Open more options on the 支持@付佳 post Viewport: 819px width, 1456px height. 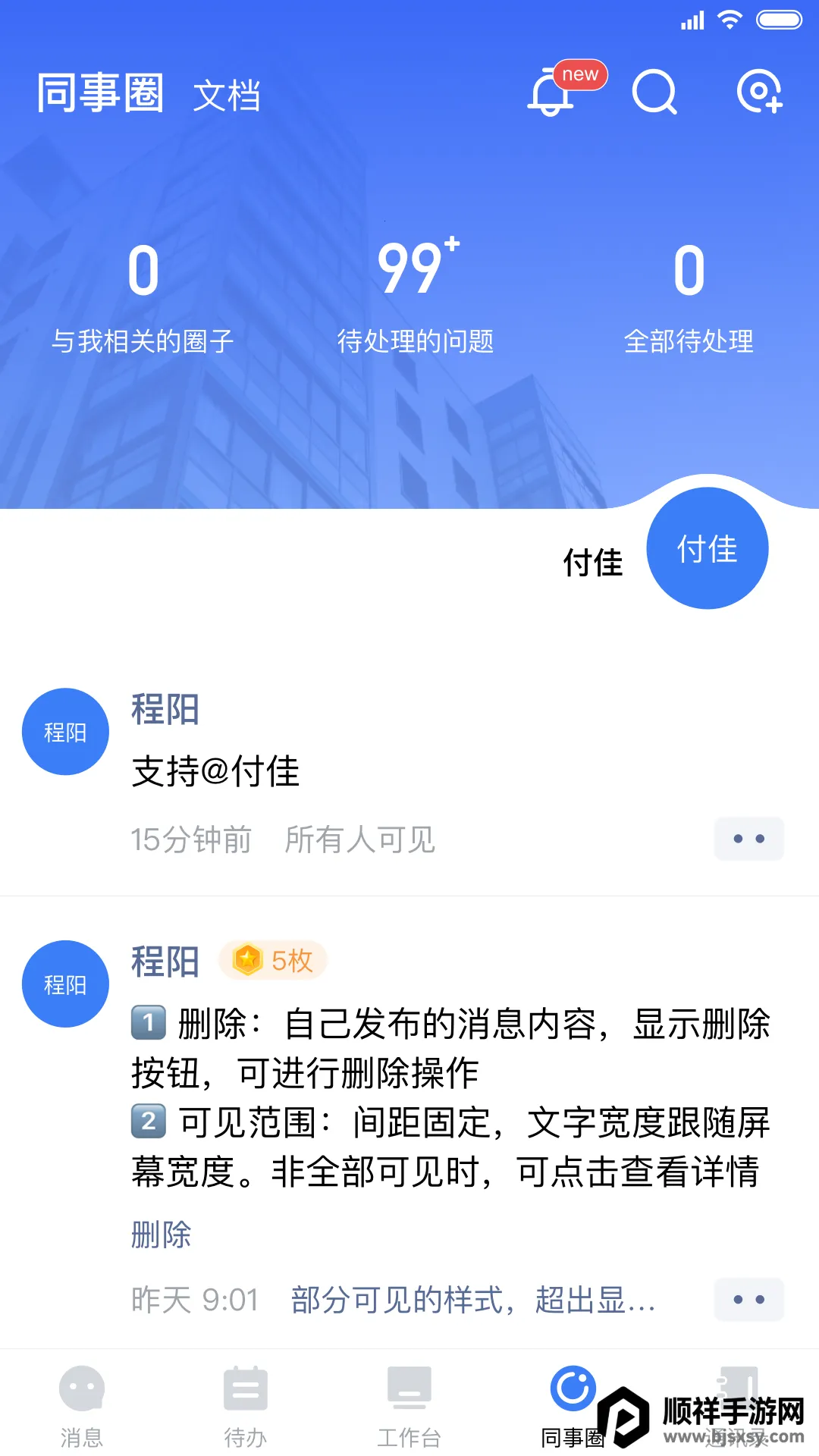pos(748,839)
